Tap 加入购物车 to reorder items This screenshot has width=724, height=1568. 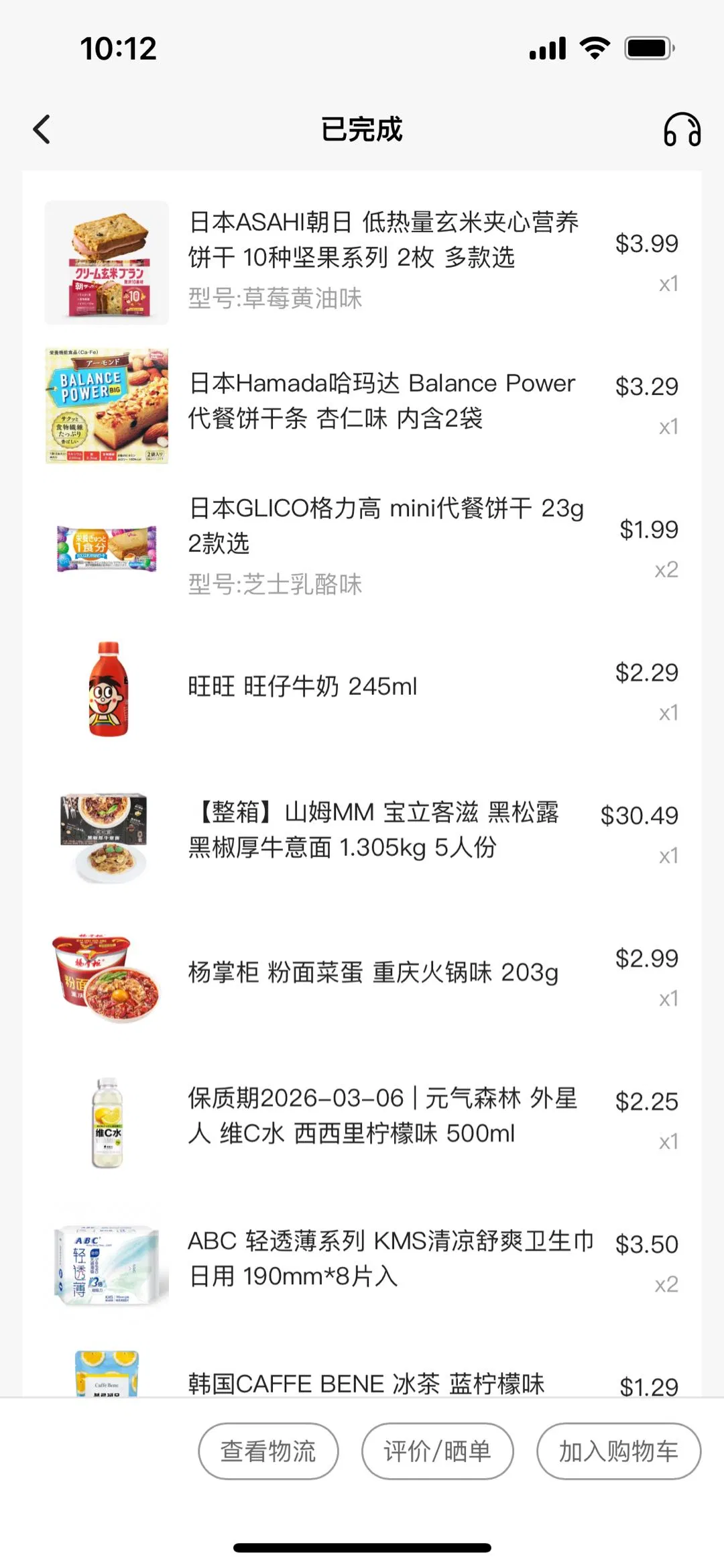coord(618,1451)
